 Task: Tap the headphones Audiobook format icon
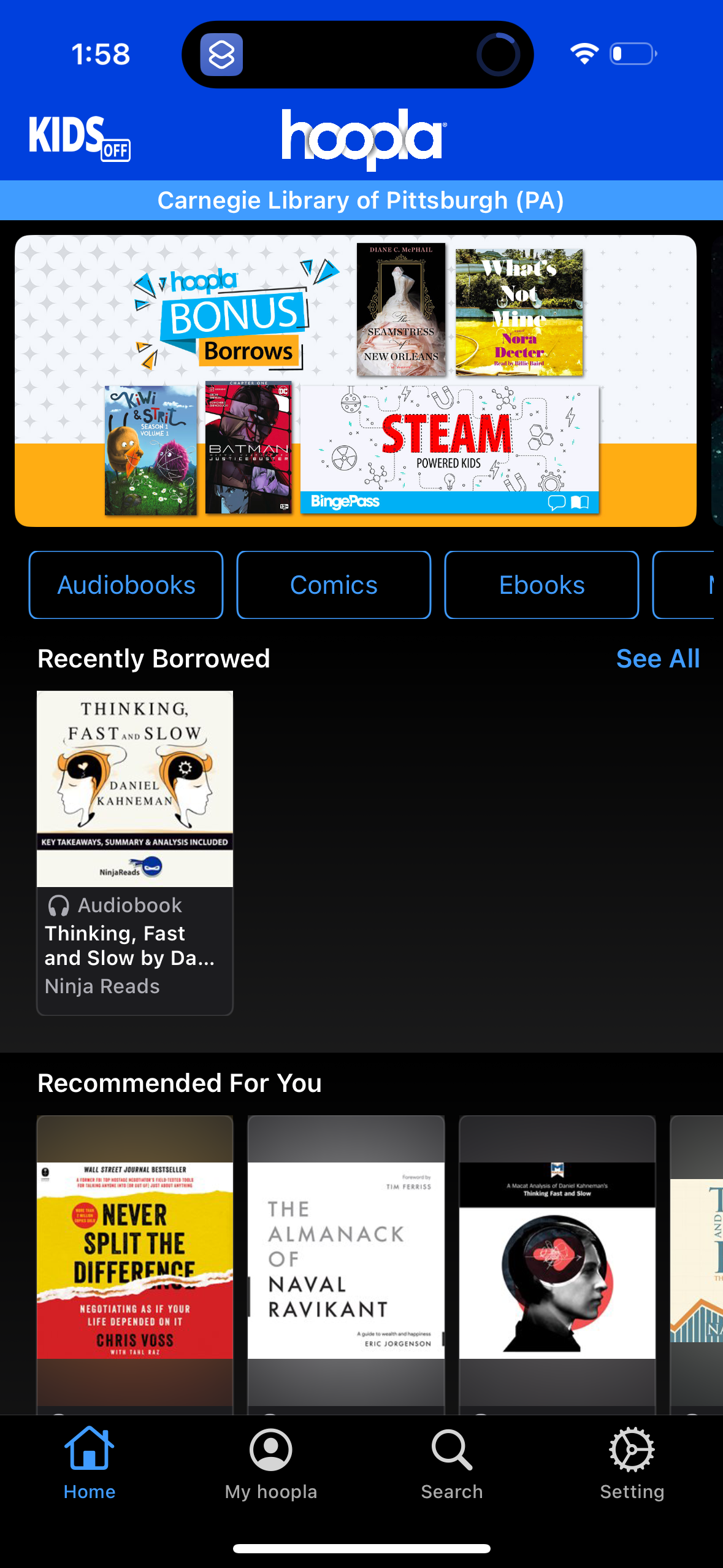(58, 905)
